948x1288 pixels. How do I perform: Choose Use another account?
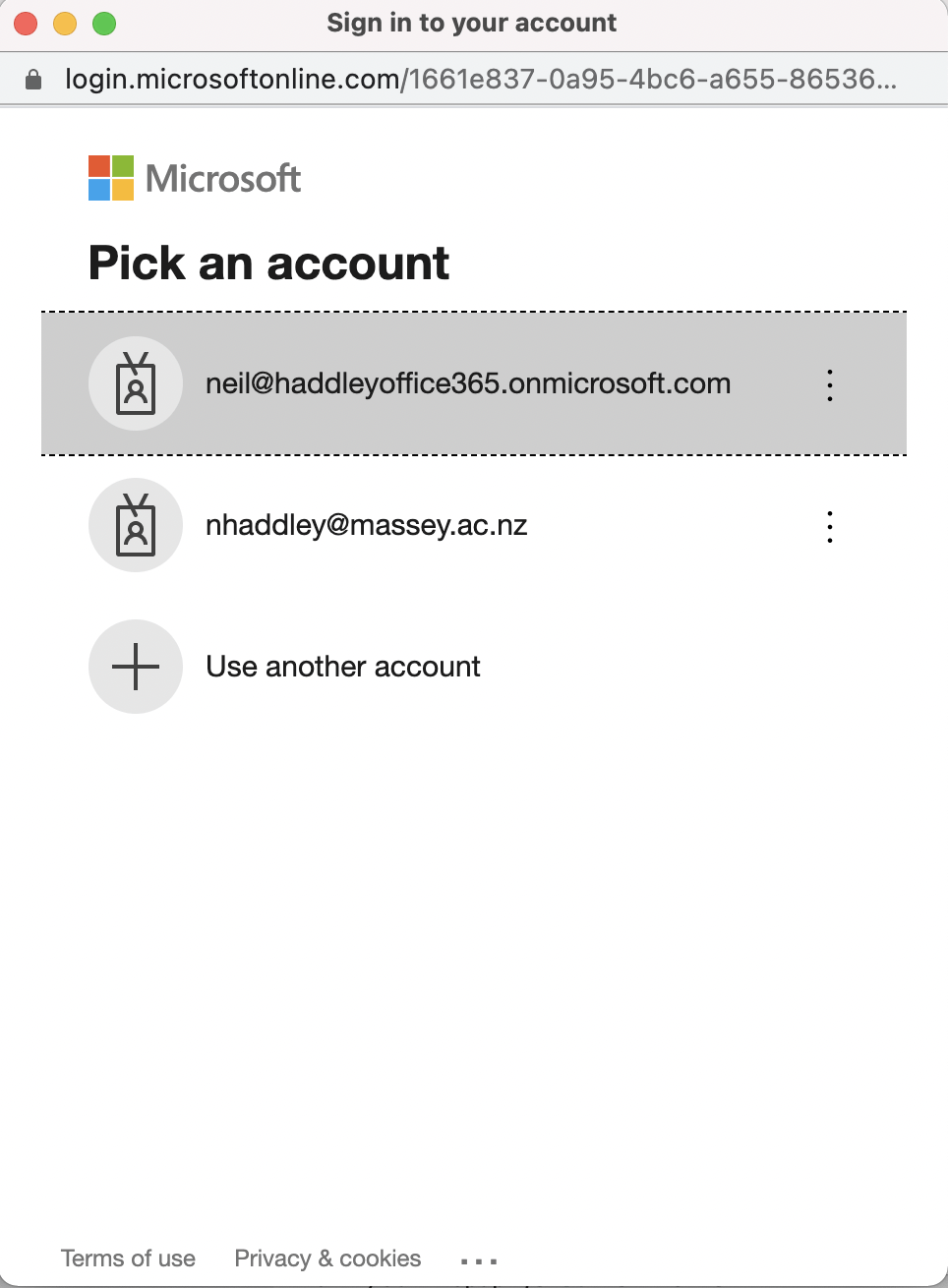(x=342, y=667)
